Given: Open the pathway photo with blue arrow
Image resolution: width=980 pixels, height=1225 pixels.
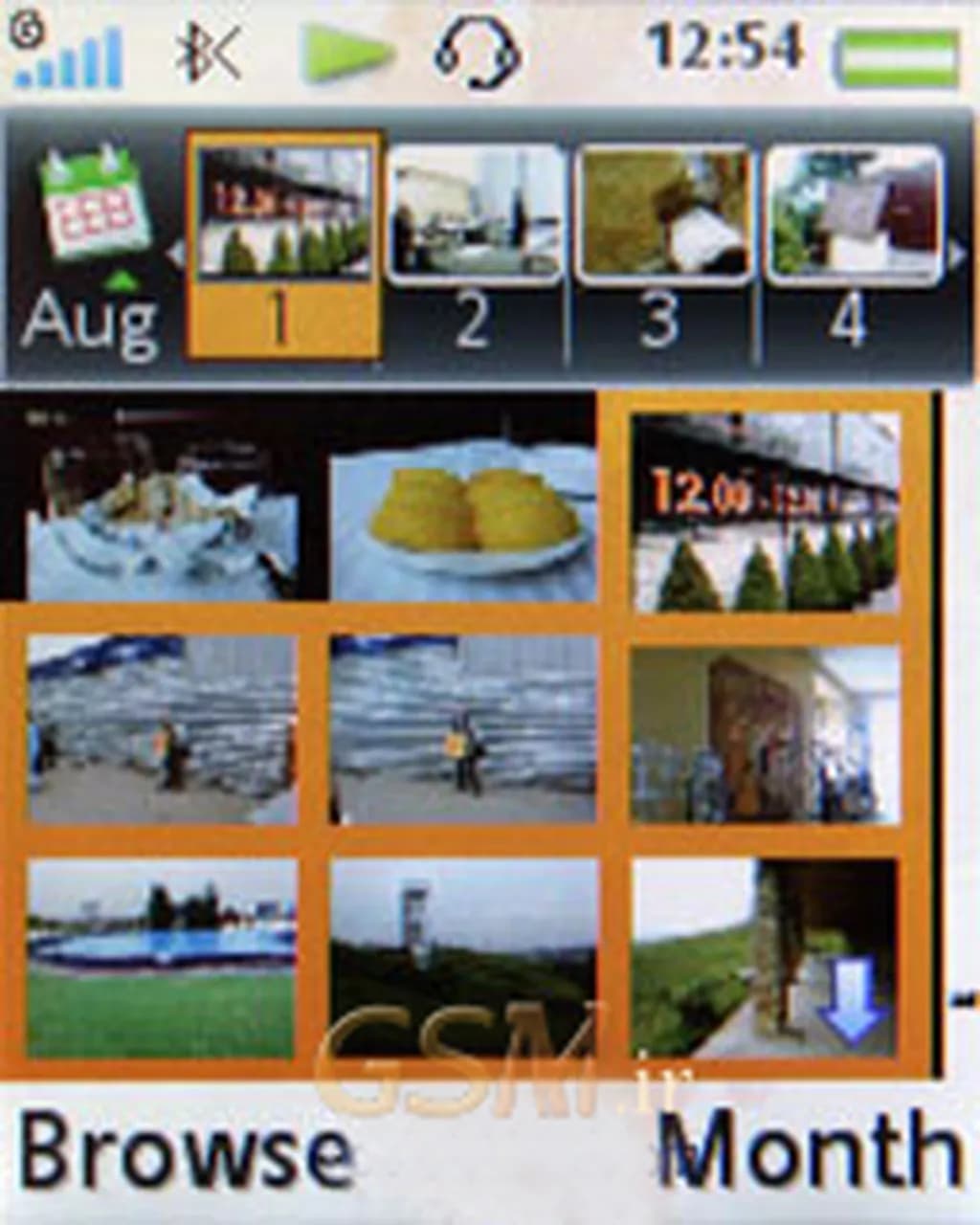Looking at the screenshot, I should (766, 957).
